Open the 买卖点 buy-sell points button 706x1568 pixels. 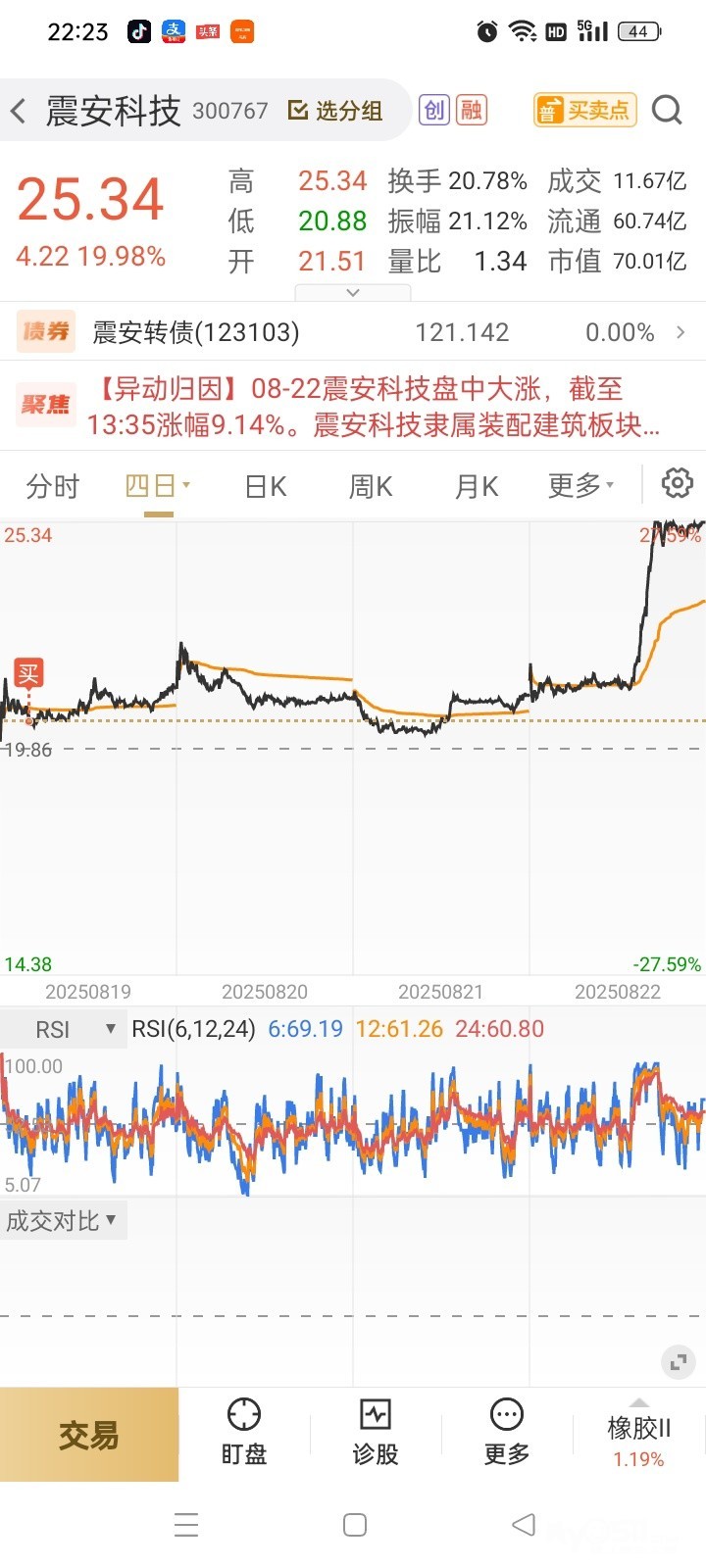pyautogui.click(x=584, y=111)
